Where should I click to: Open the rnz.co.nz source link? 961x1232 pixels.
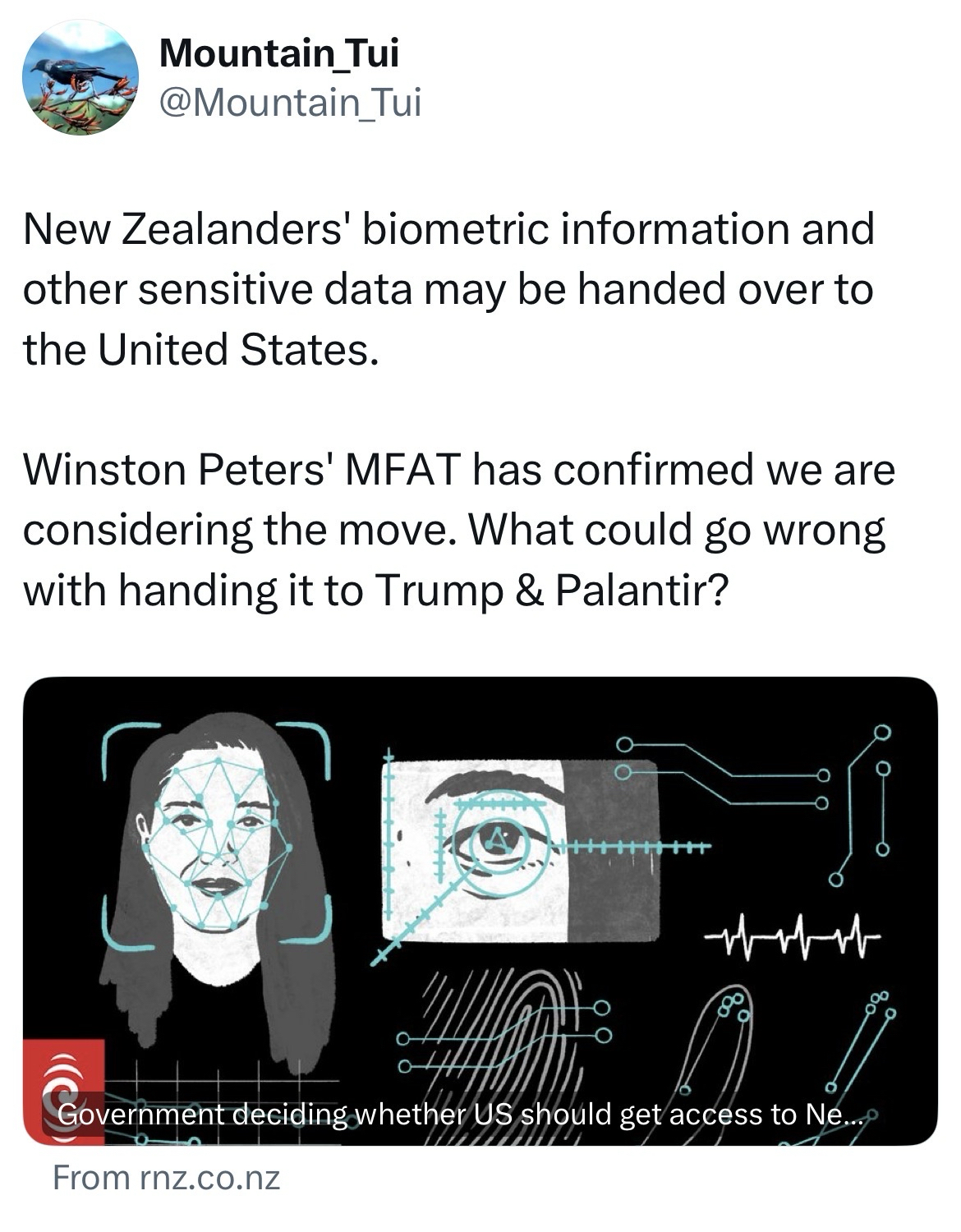(x=167, y=1178)
